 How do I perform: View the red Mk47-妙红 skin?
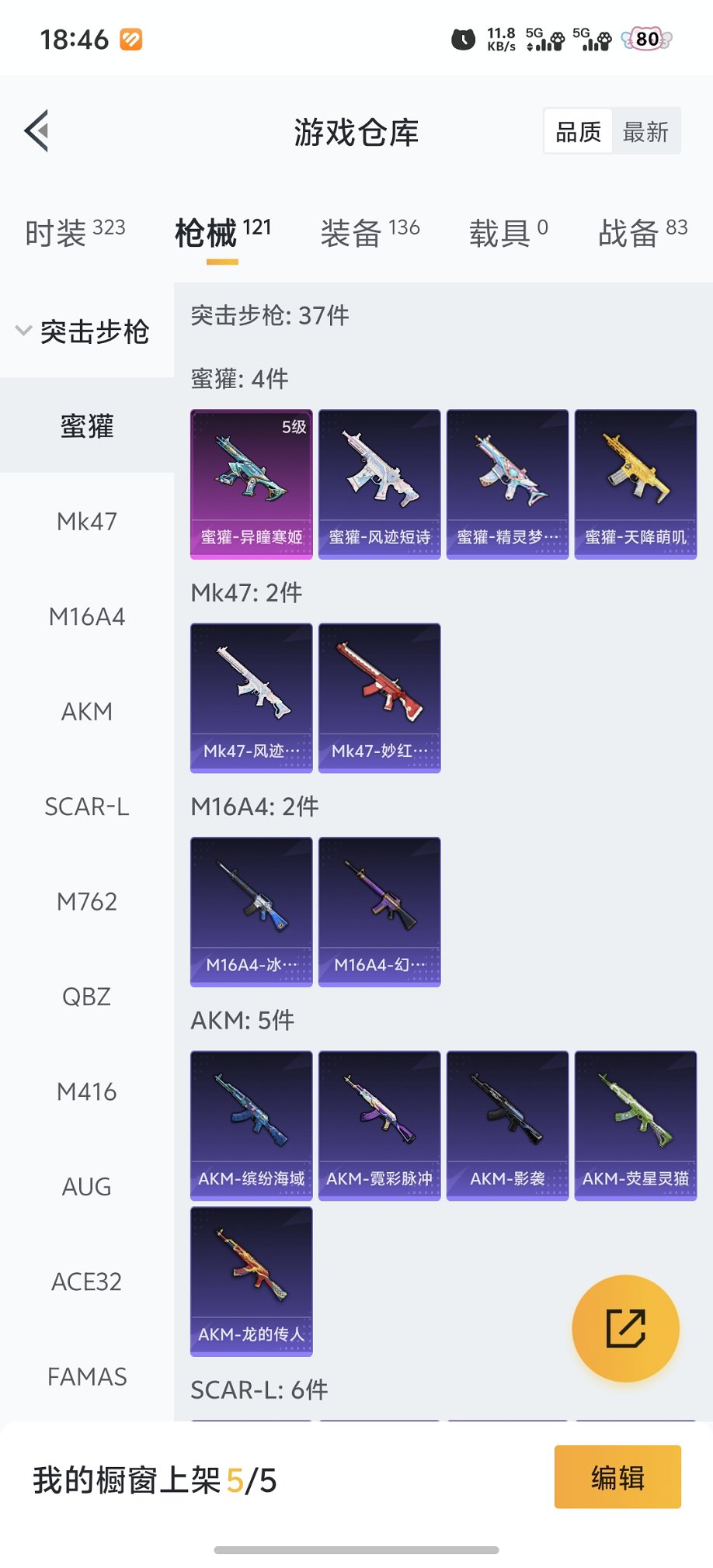coord(379,697)
